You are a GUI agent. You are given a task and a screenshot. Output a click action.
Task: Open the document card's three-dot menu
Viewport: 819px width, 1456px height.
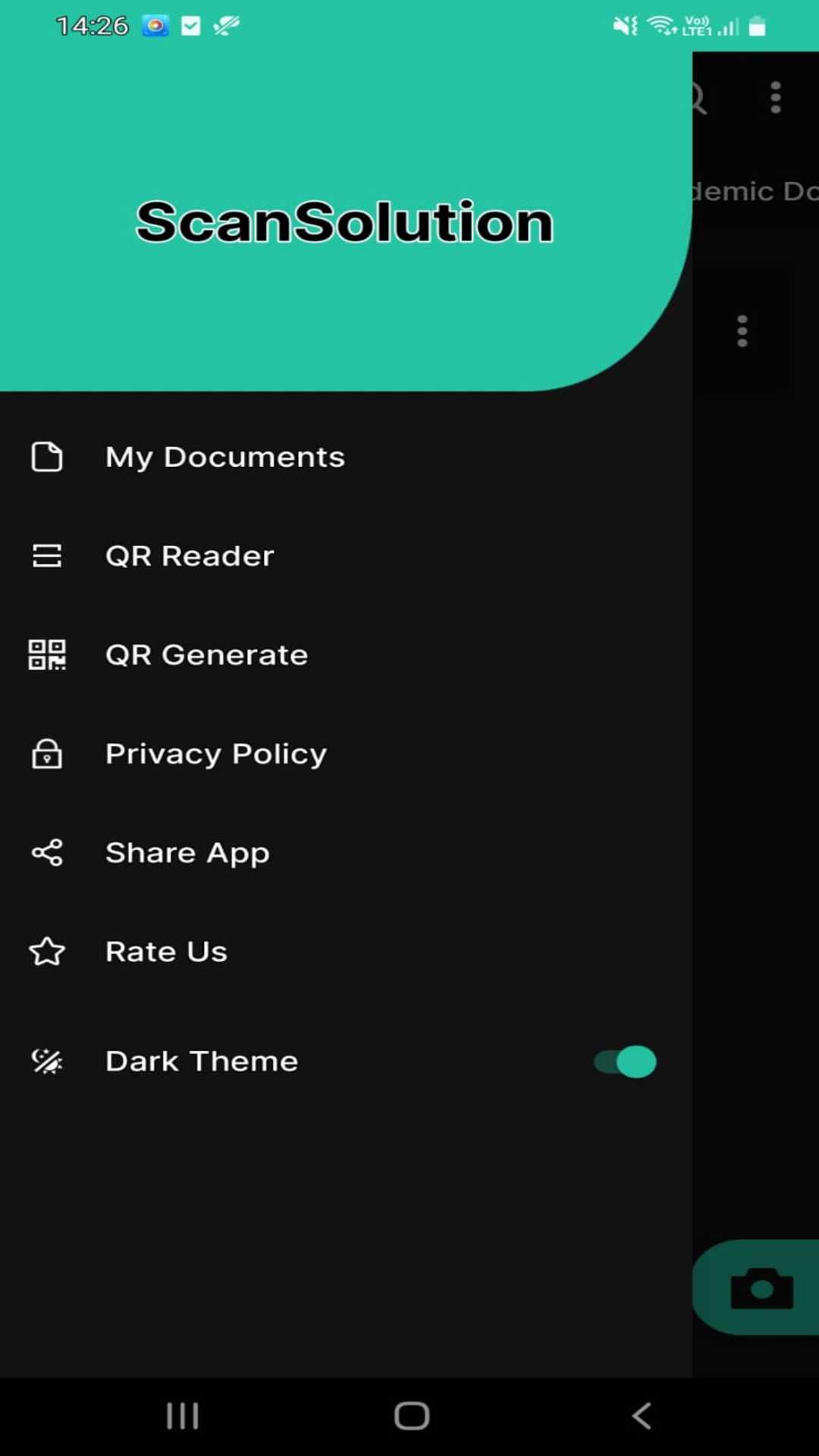(x=742, y=331)
